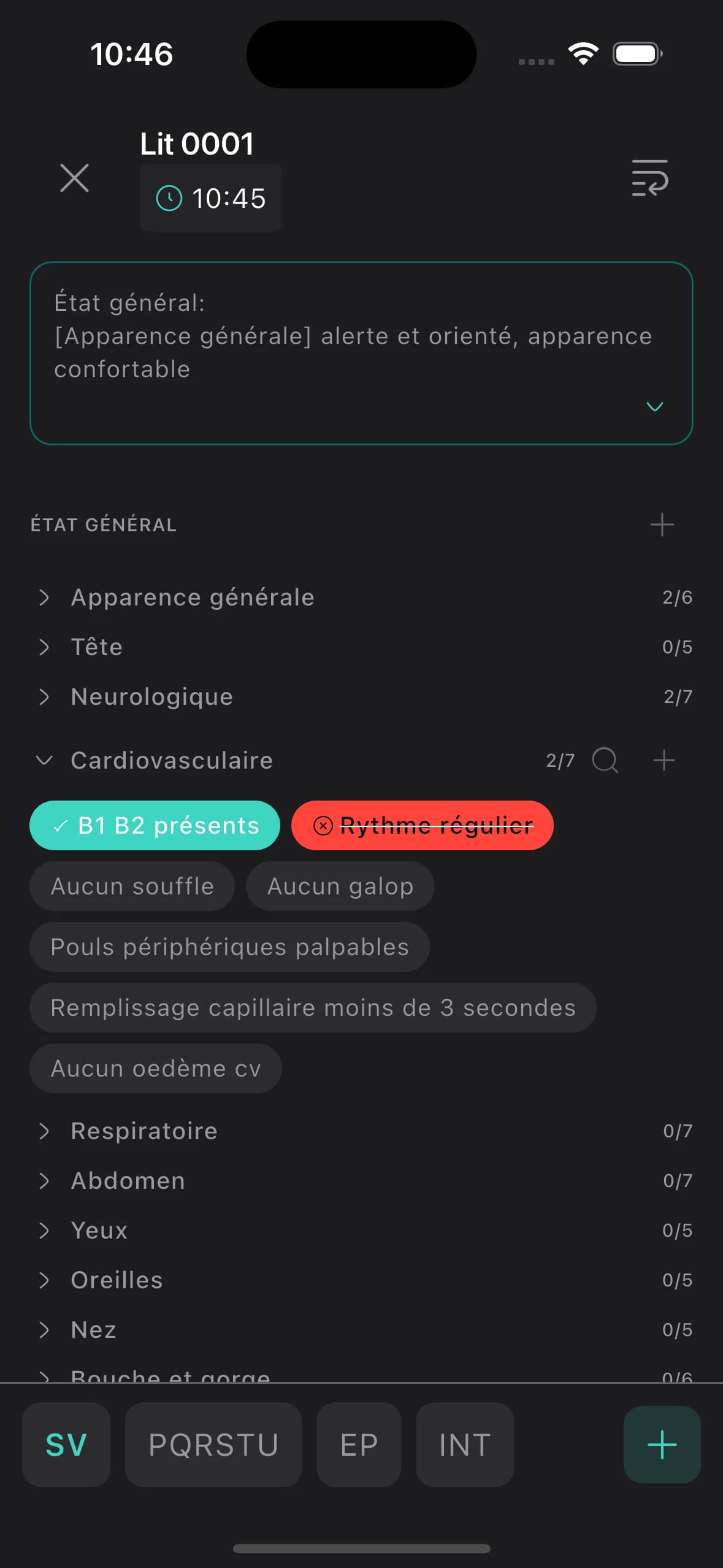Toggle the Aucun galop chip
723x1568 pixels.
pyautogui.click(x=340, y=886)
